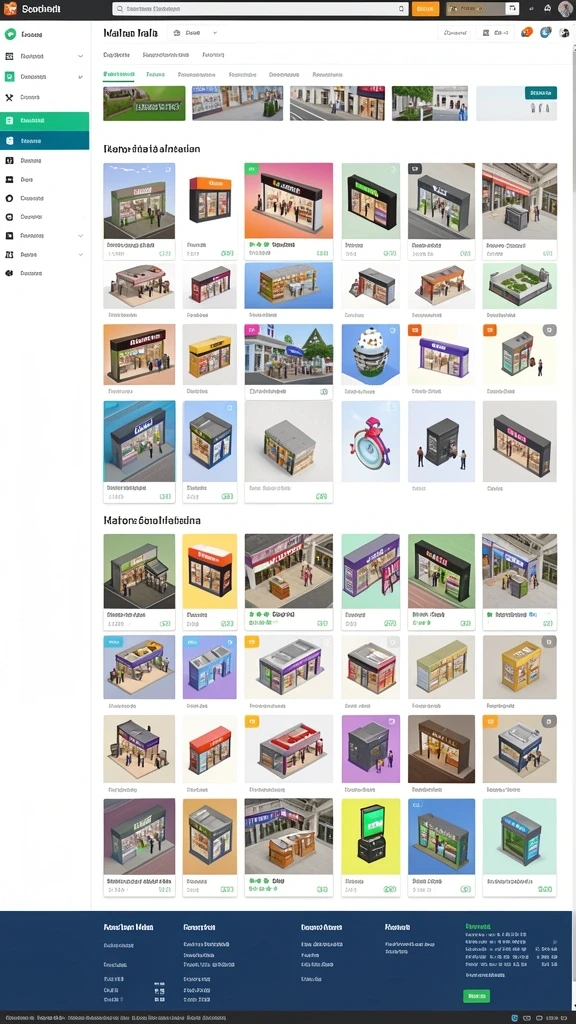Image resolution: width=576 pixels, height=1024 pixels.
Task: Expand the dropdown next to the page title
Action: point(194,32)
